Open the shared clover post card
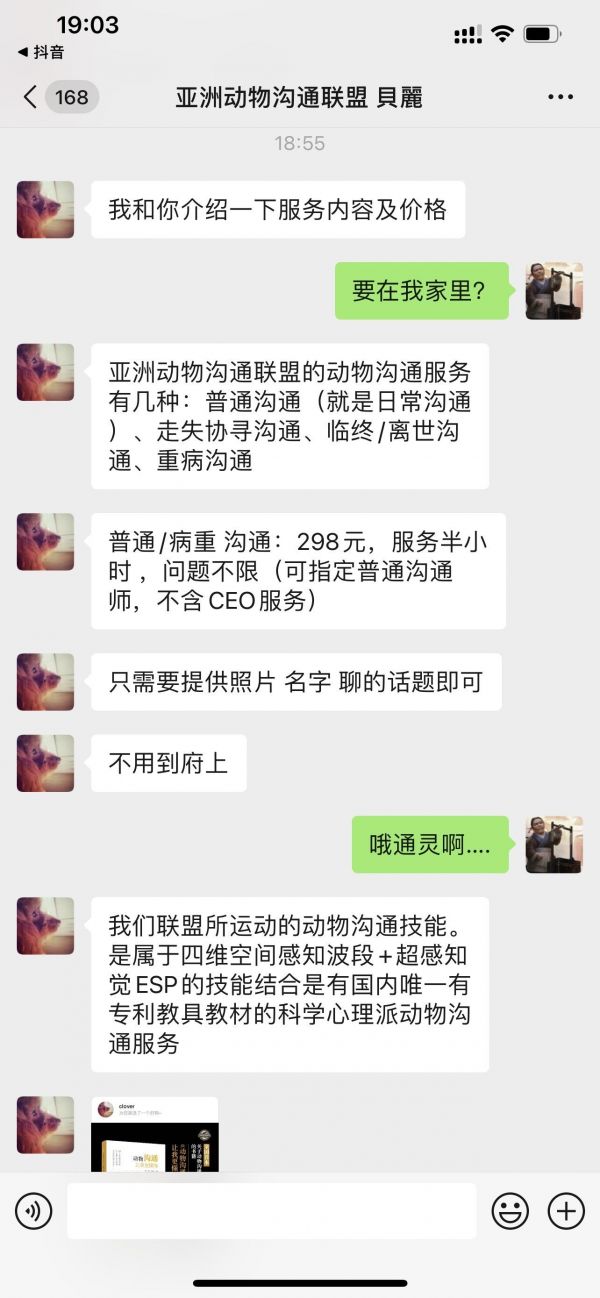 click(x=154, y=1134)
